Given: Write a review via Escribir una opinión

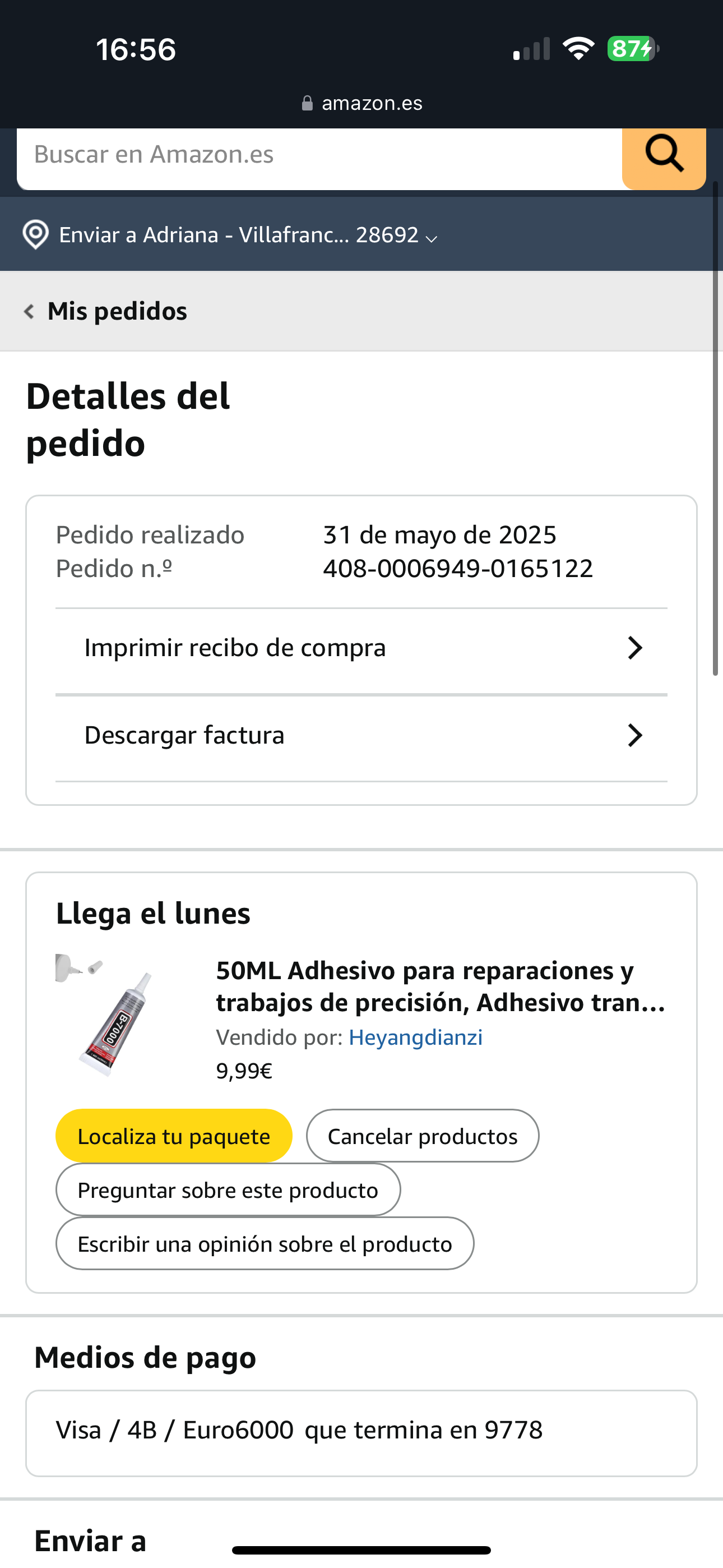Looking at the screenshot, I should tap(265, 1243).
